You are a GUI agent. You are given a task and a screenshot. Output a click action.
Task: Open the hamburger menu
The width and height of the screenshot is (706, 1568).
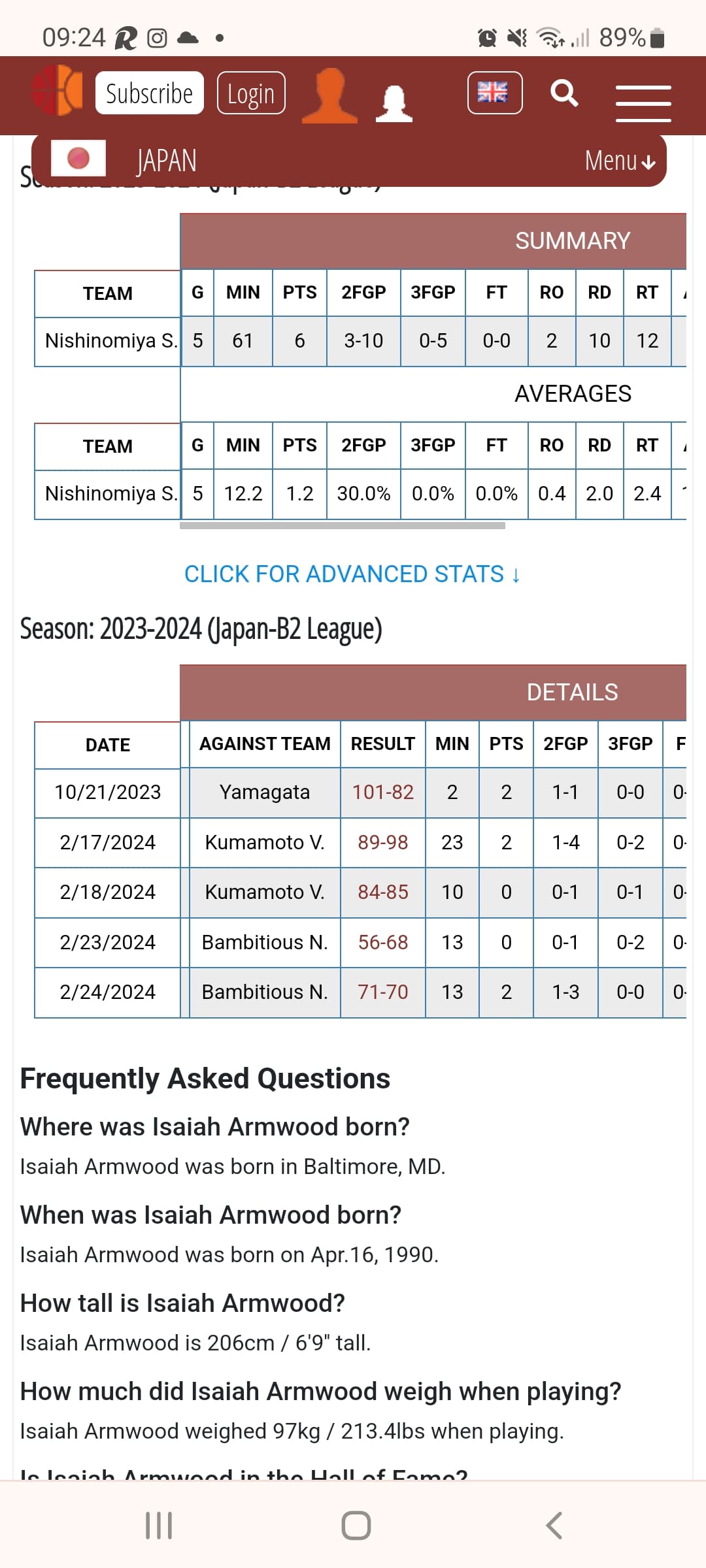[x=643, y=103]
